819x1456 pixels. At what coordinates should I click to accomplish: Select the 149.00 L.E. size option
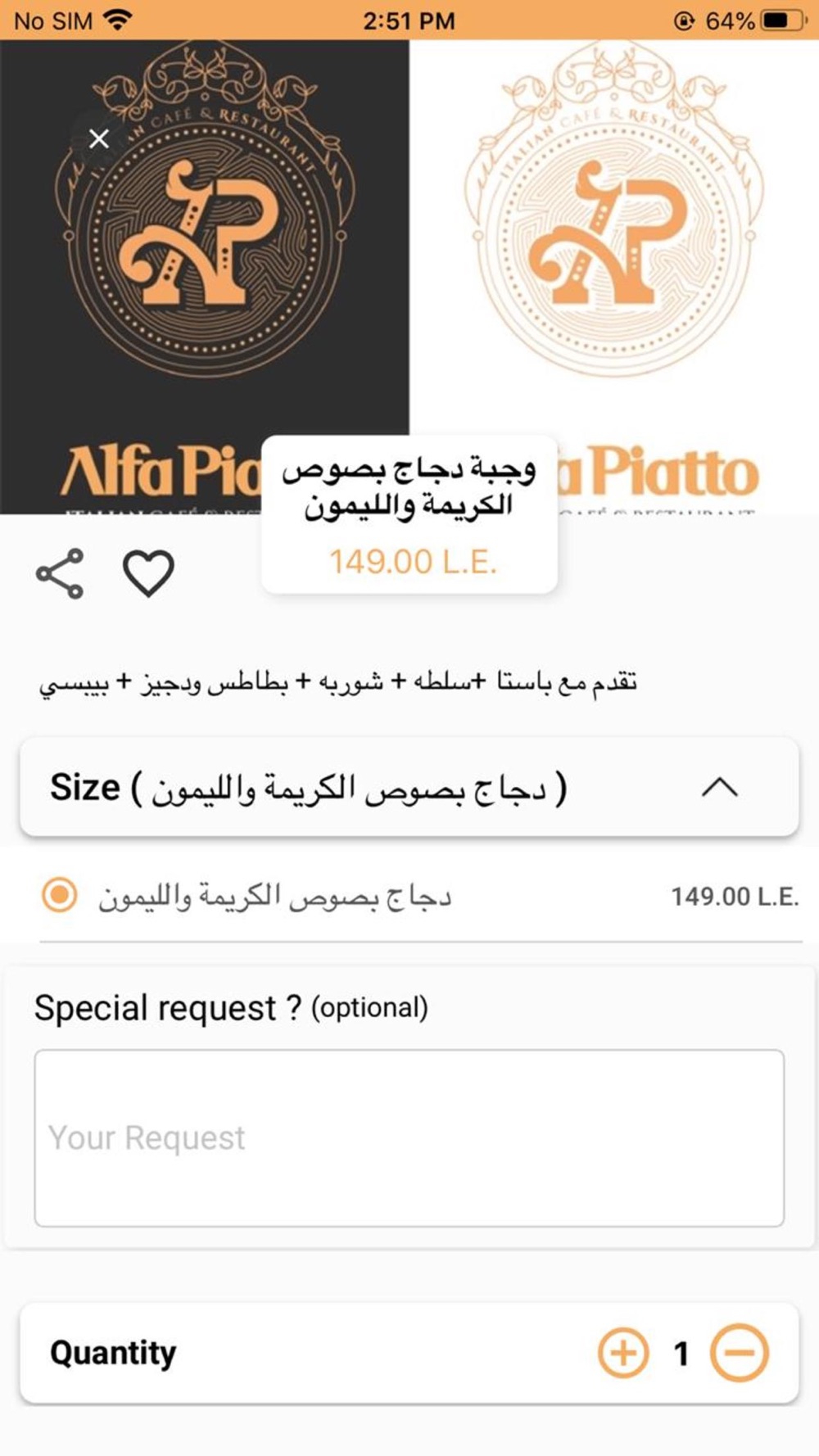[60, 895]
